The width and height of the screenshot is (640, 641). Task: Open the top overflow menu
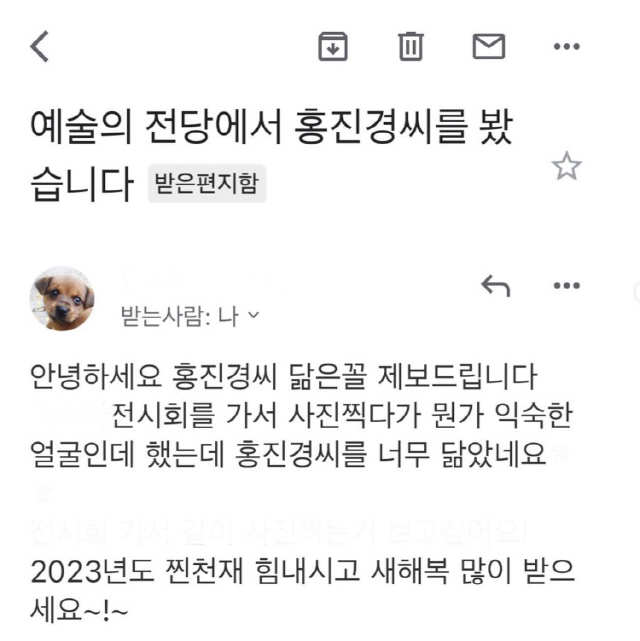point(567,46)
